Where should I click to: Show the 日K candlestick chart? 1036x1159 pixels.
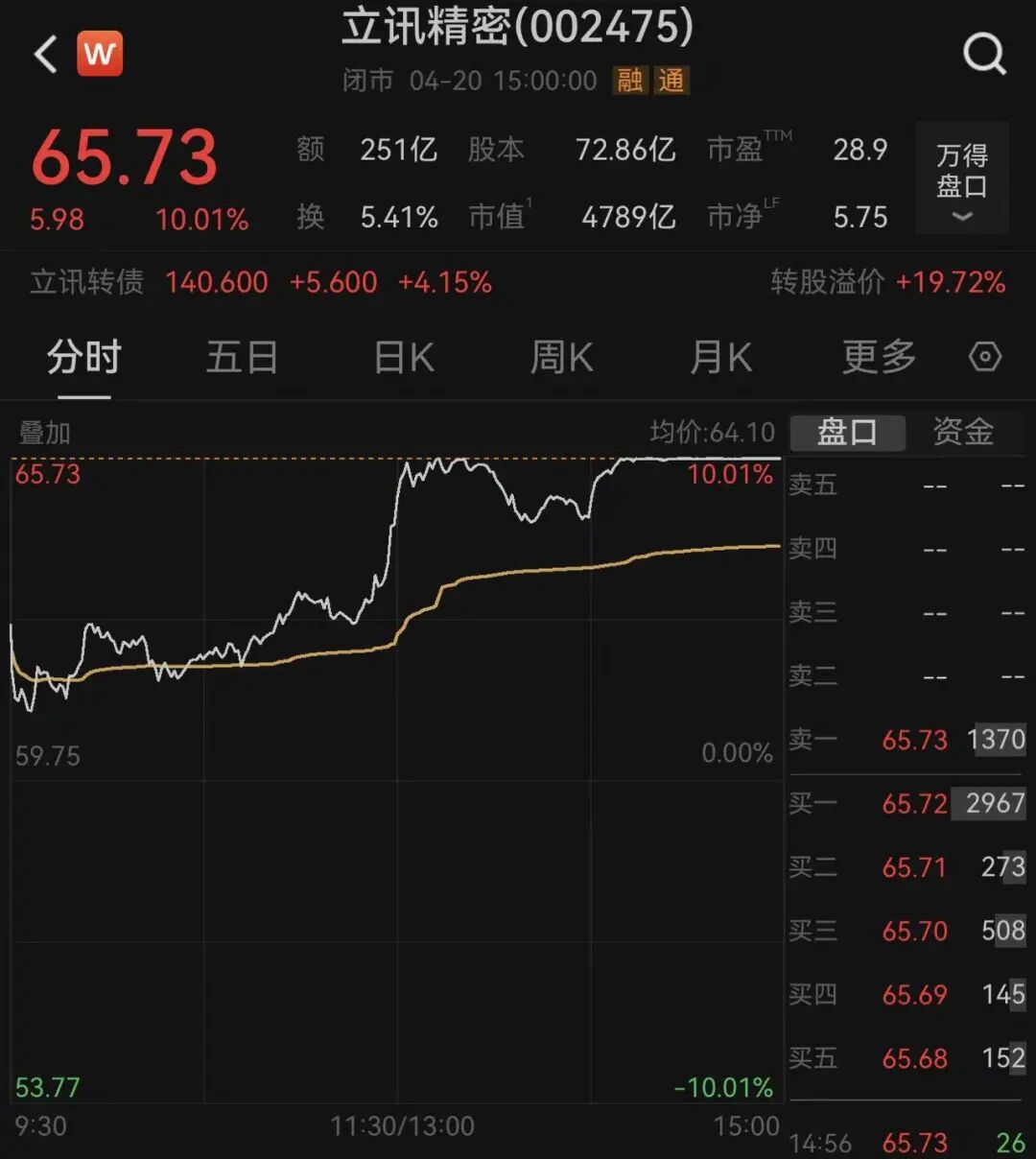pyautogui.click(x=404, y=358)
